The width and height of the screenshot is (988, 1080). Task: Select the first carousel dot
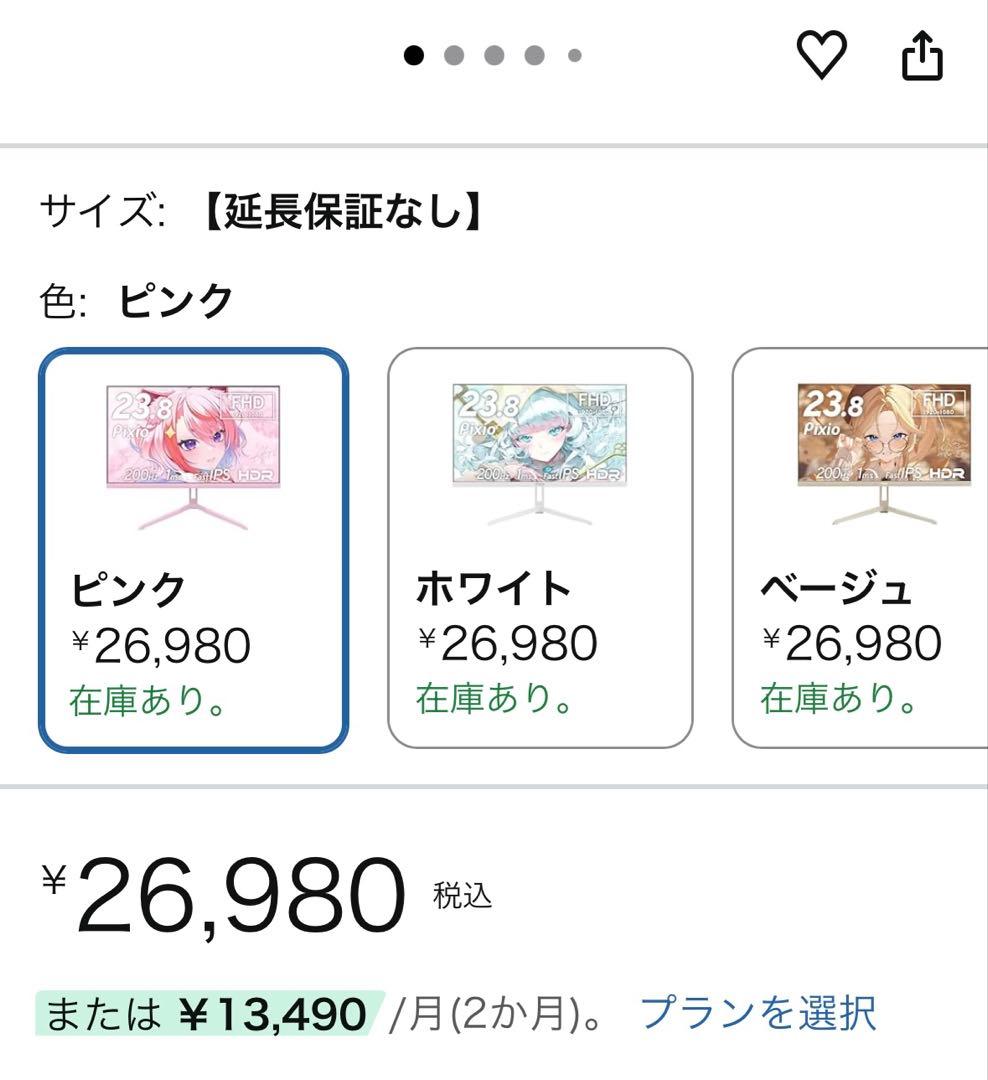[x=413, y=57]
